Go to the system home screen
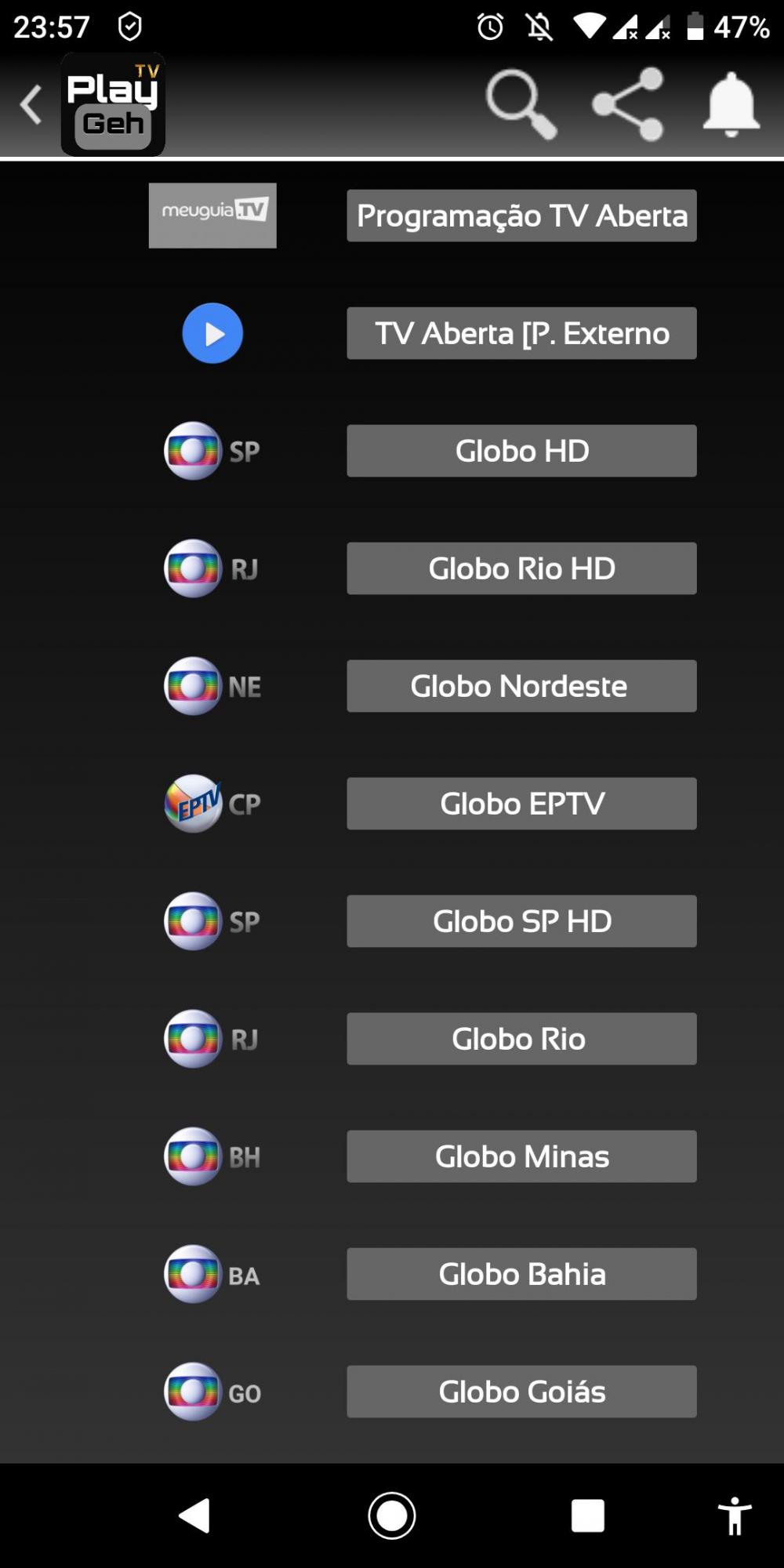The width and height of the screenshot is (784, 1568). pos(392,1515)
